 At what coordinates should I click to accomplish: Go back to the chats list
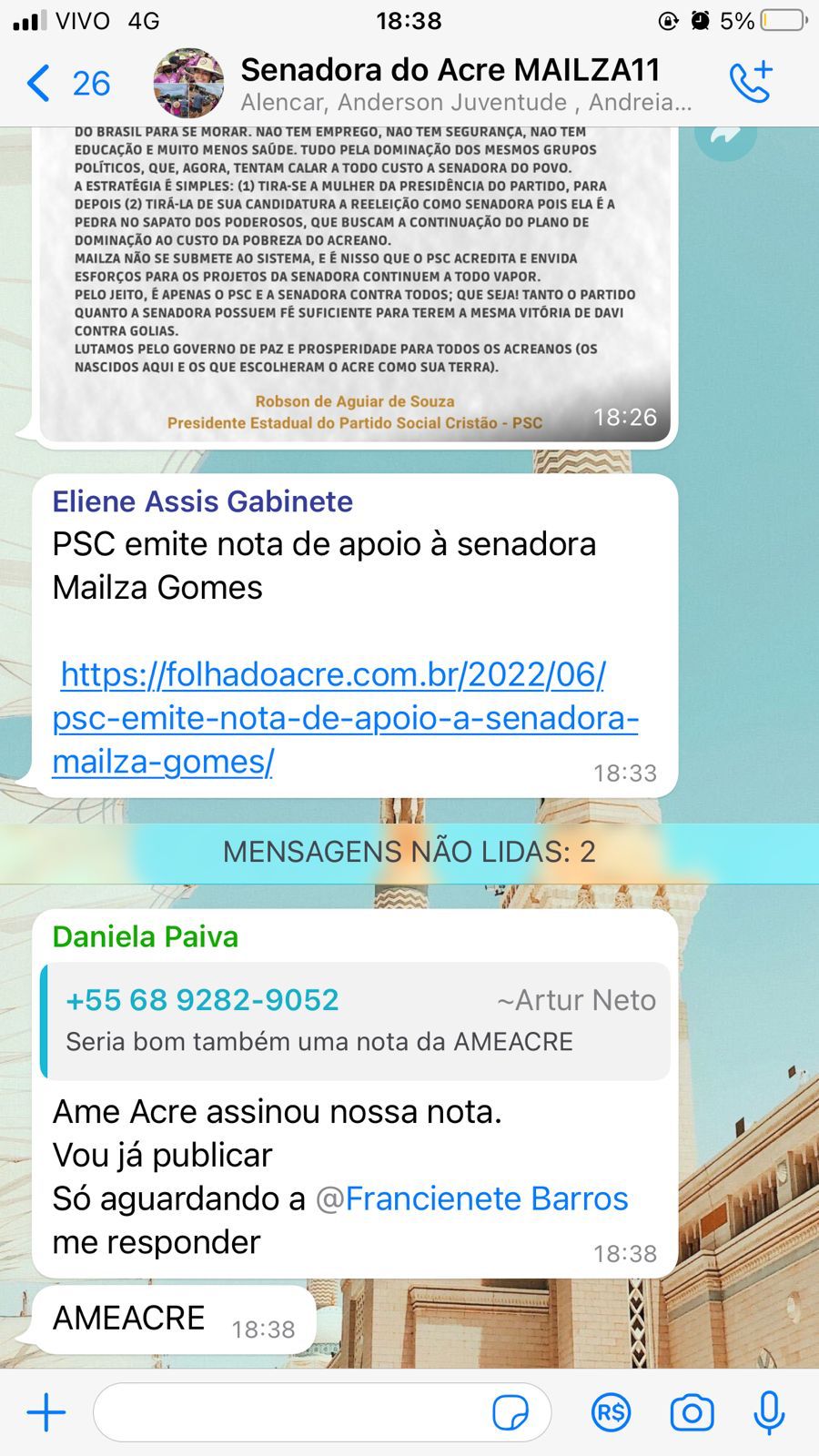pyautogui.click(x=67, y=83)
